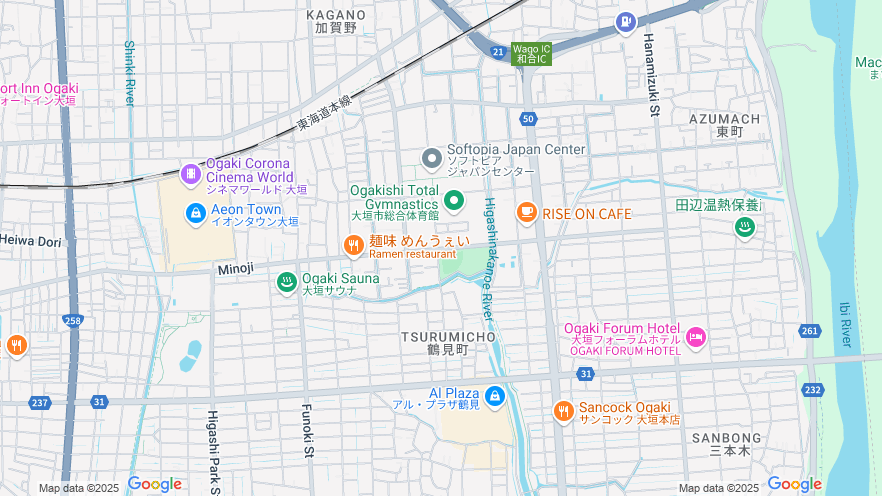Select the hot spring pin in Azumach
882x496 pixels.
[745, 227]
